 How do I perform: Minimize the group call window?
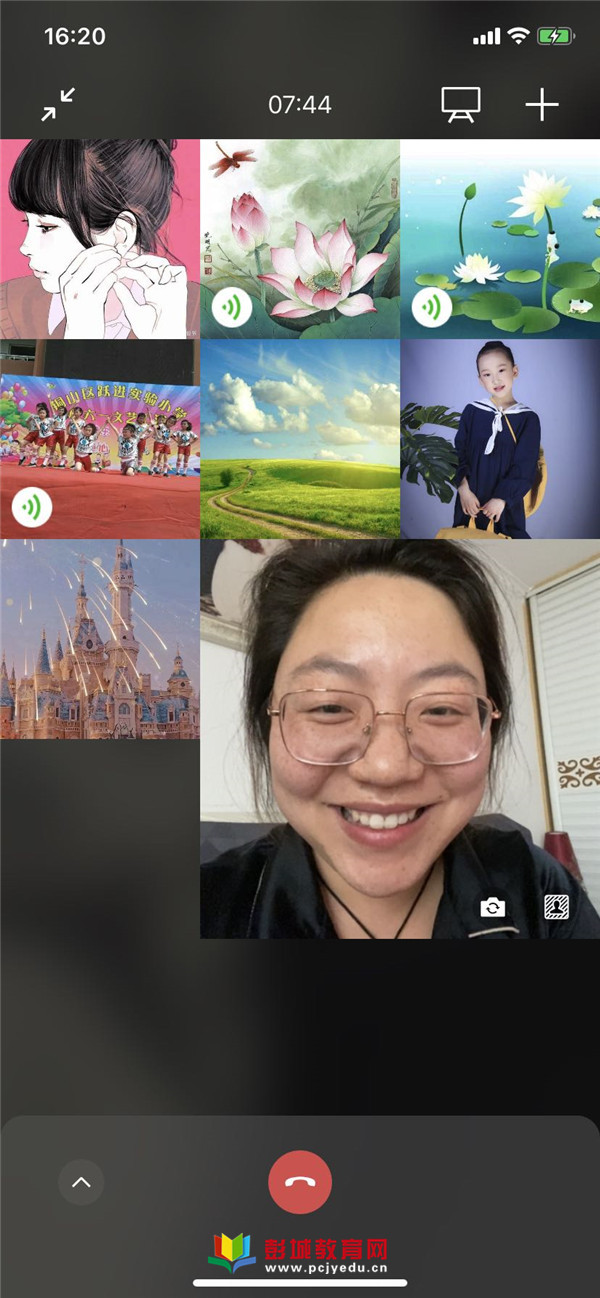[x=58, y=105]
